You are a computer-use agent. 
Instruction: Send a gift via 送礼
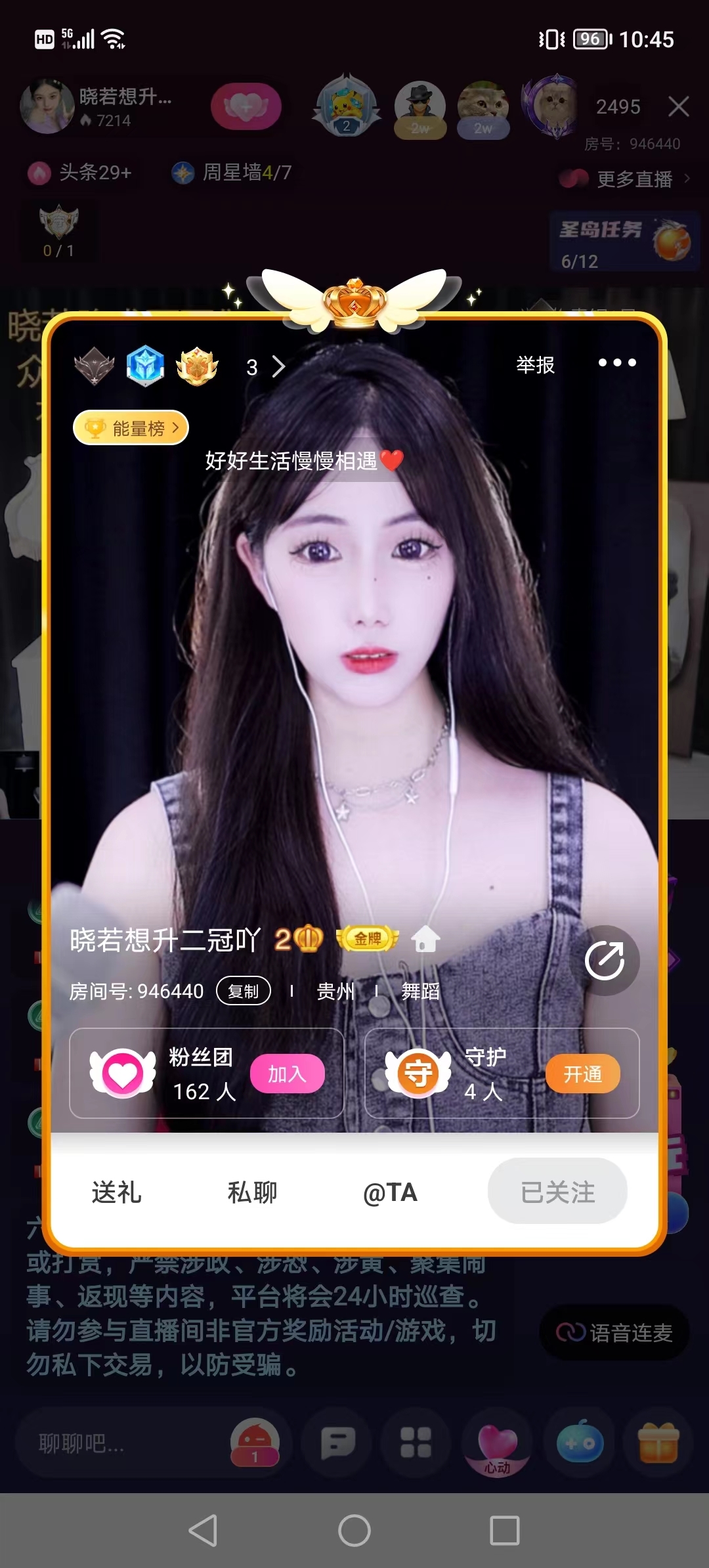[x=116, y=1192]
